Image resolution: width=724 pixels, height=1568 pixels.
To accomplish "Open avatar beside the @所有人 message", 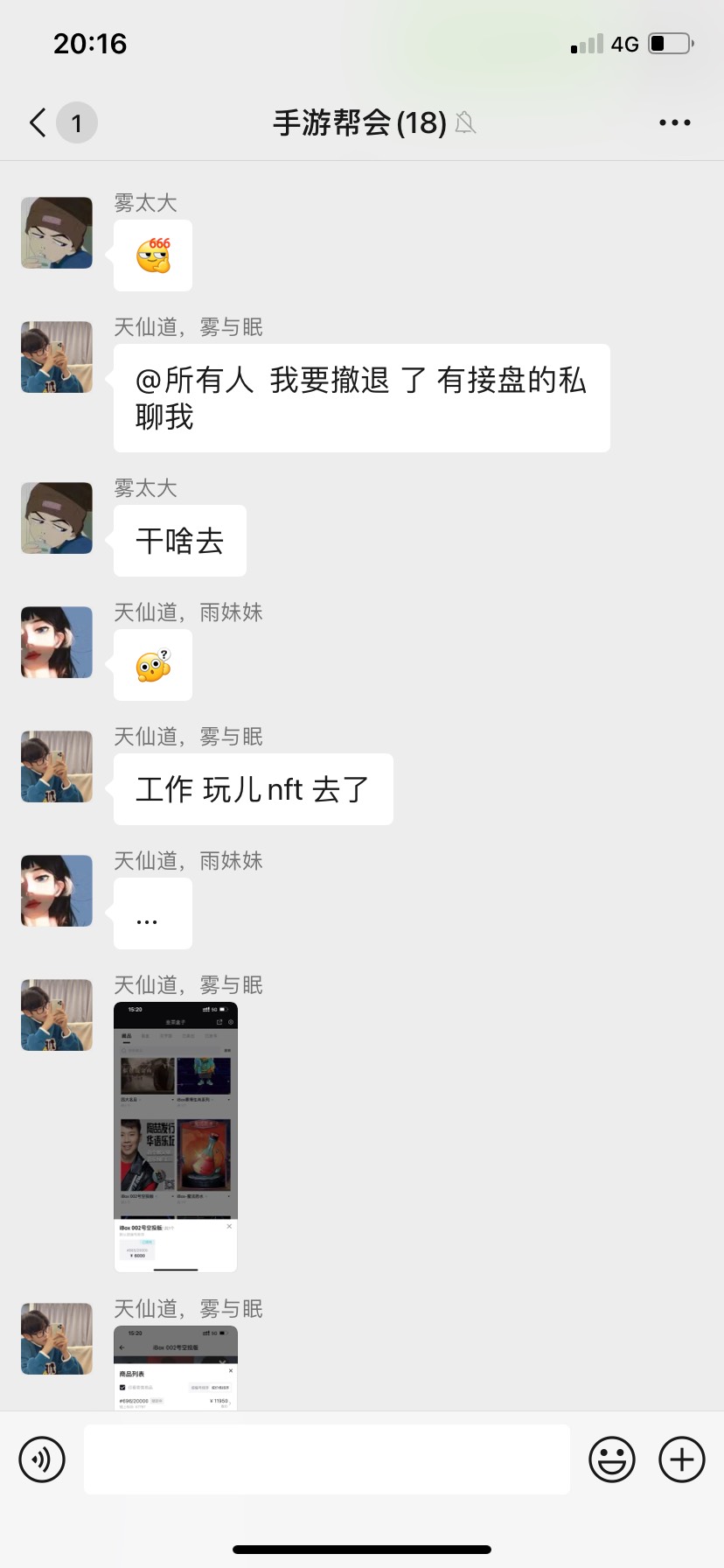I will (57, 357).
